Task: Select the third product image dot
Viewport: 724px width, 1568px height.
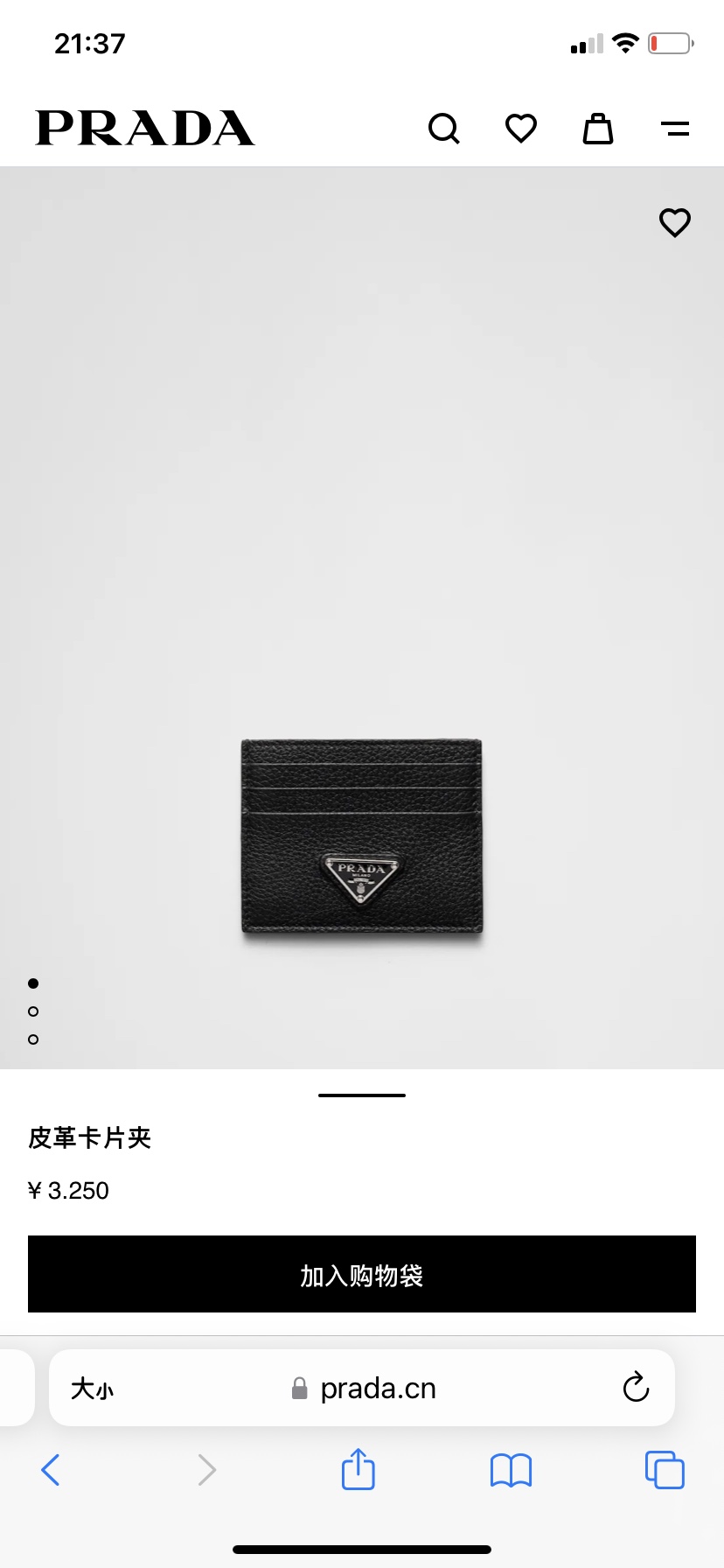Action: 33,1039
